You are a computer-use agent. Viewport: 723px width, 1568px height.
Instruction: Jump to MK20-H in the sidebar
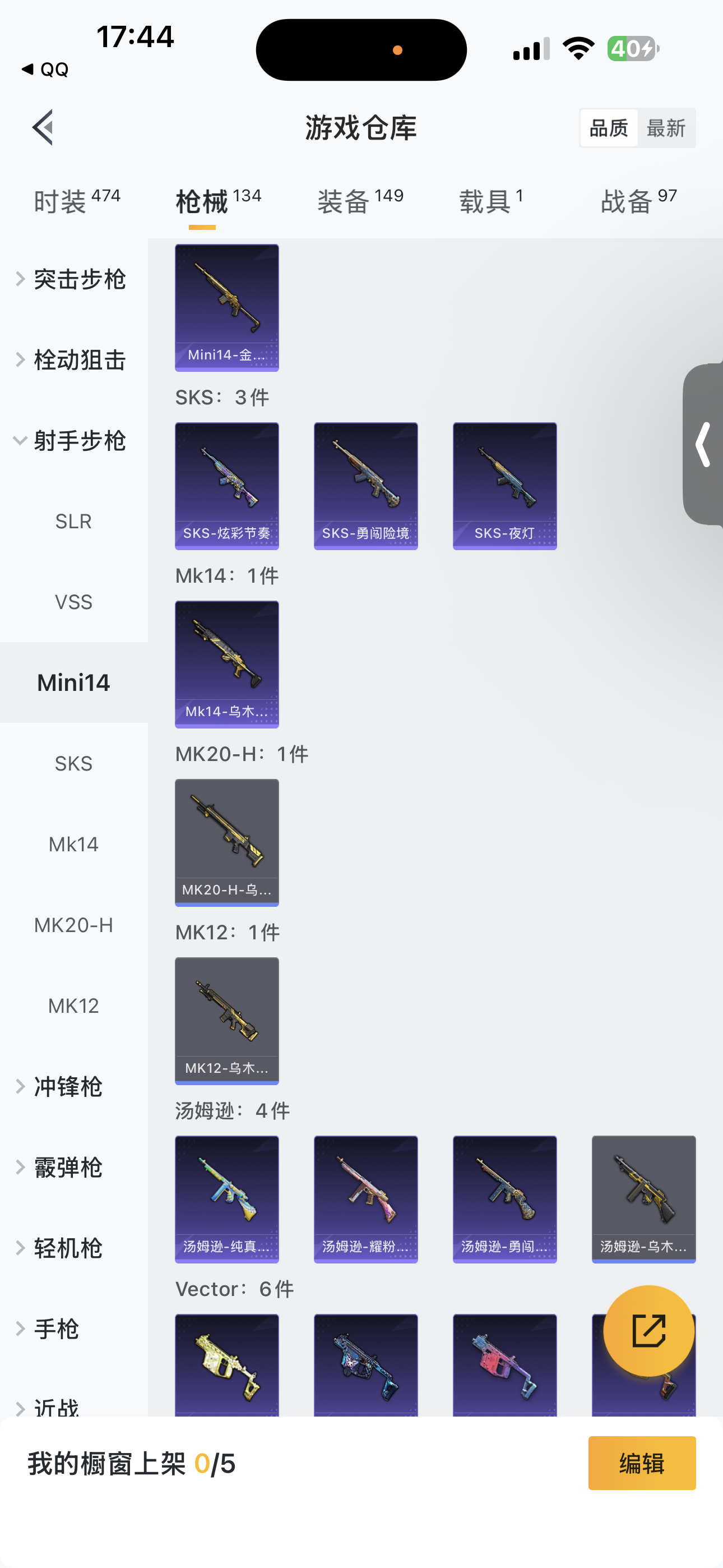coord(73,925)
